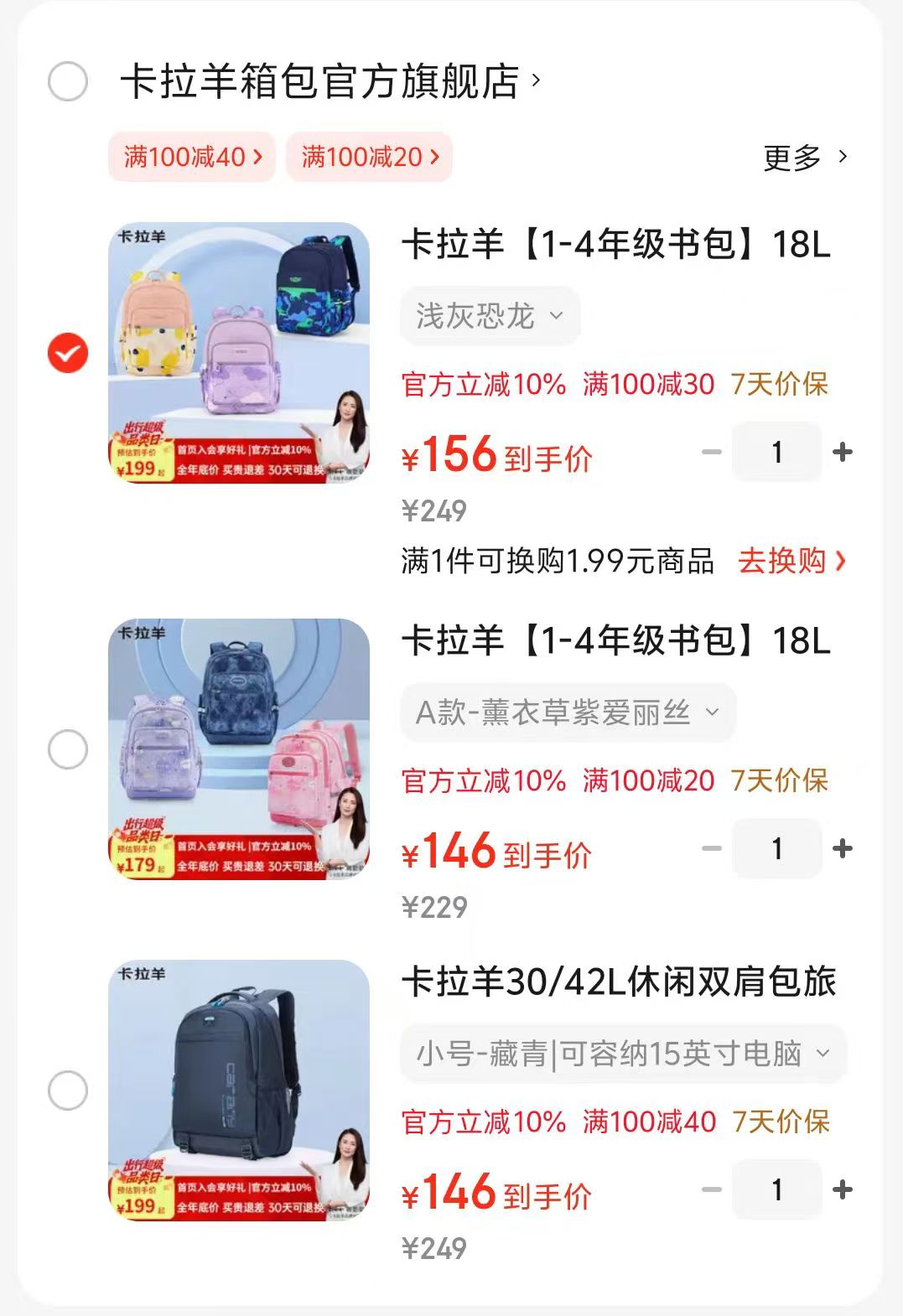The height and width of the screenshot is (1316, 903).
Task: Decrease quantity of the 浅灰恐龙 backpack
Action: click(x=714, y=451)
